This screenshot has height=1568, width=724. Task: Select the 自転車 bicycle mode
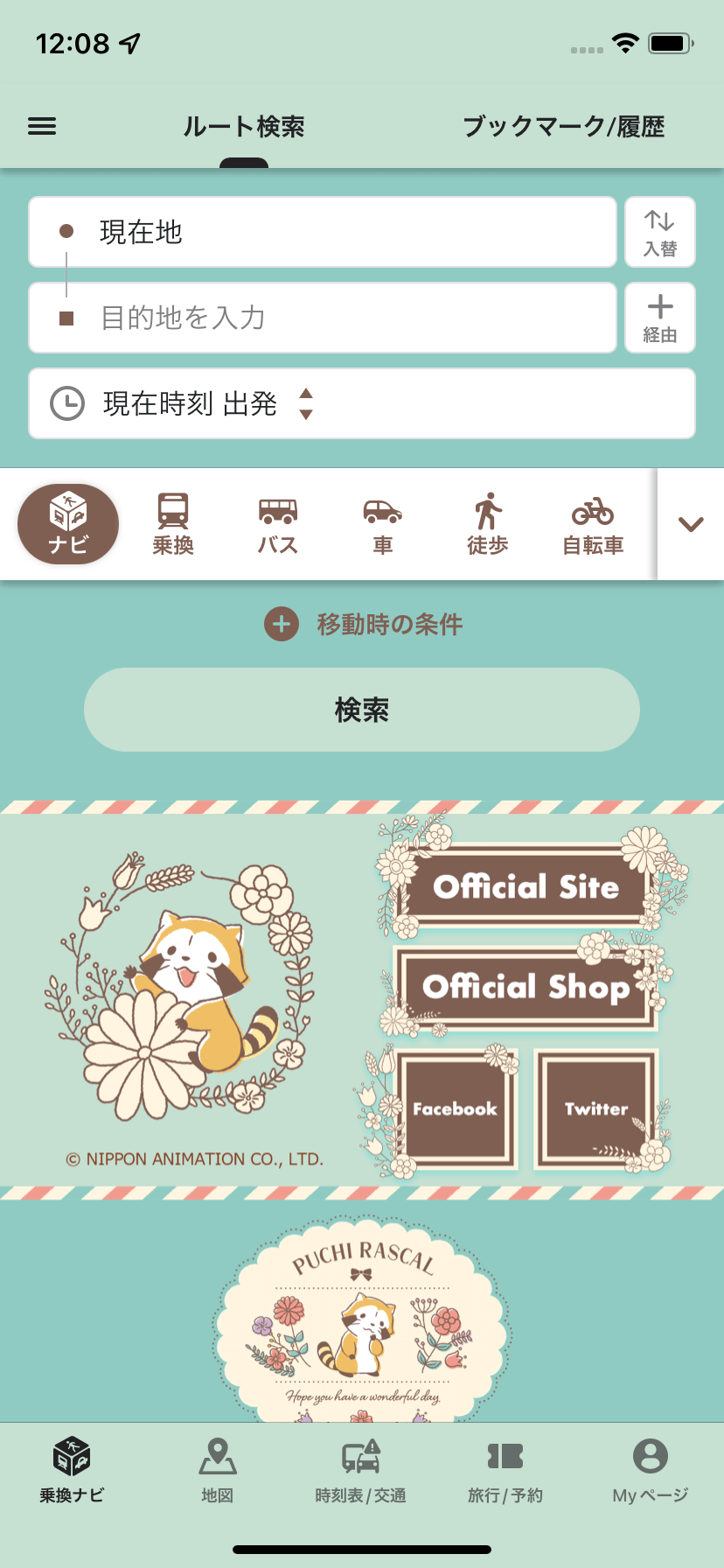[x=593, y=524]
